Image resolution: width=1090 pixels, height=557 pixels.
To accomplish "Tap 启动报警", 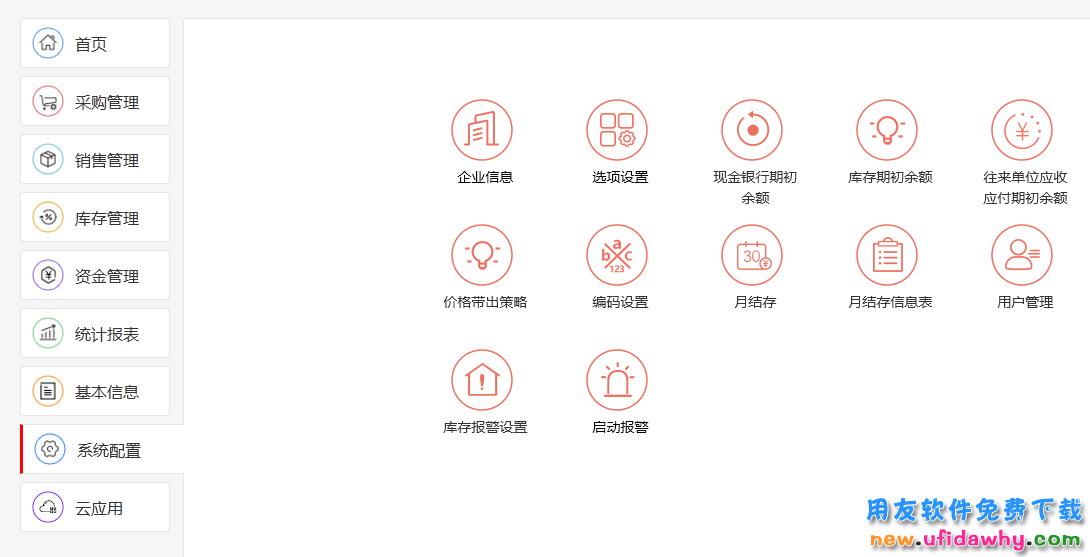I will coord(617,381).
